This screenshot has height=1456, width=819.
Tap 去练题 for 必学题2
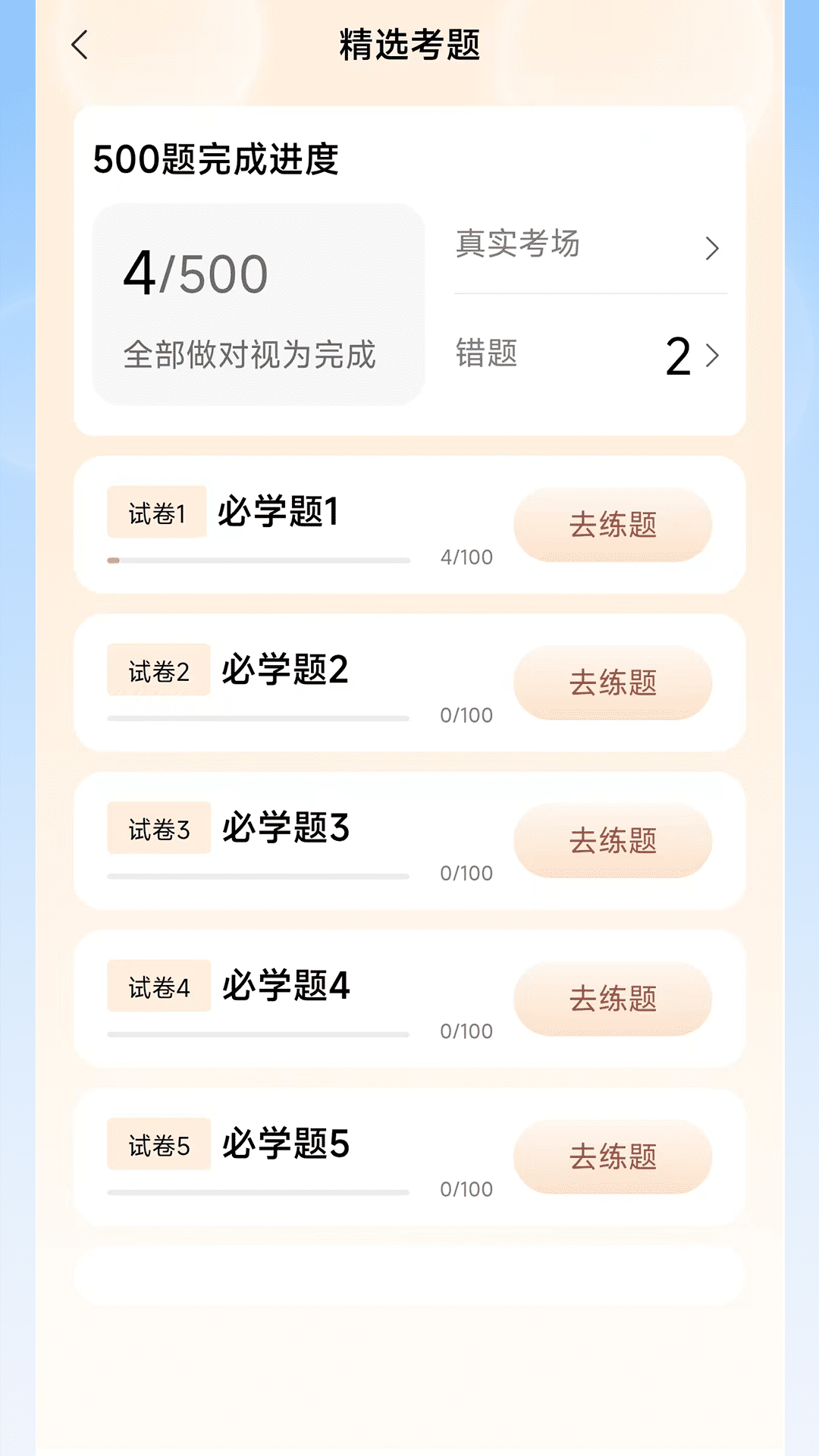[614, 682]
